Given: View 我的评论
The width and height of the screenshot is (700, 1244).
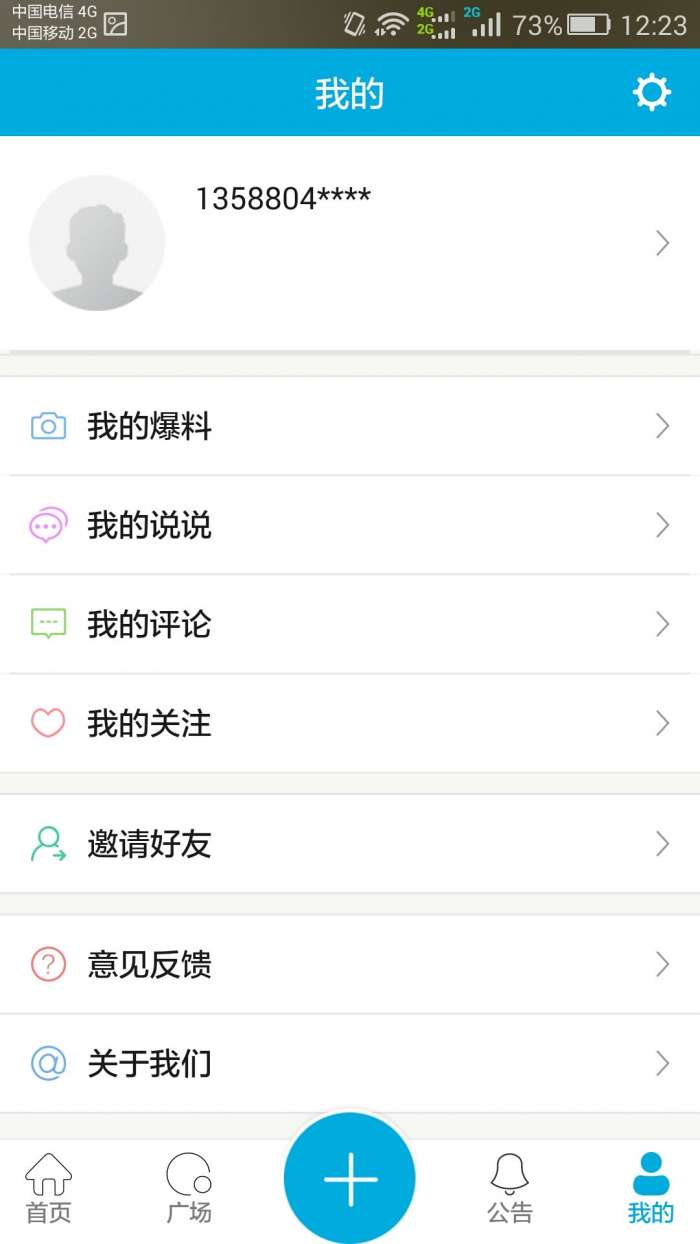Looking at the screenshot, I should (x=350, y=625).
